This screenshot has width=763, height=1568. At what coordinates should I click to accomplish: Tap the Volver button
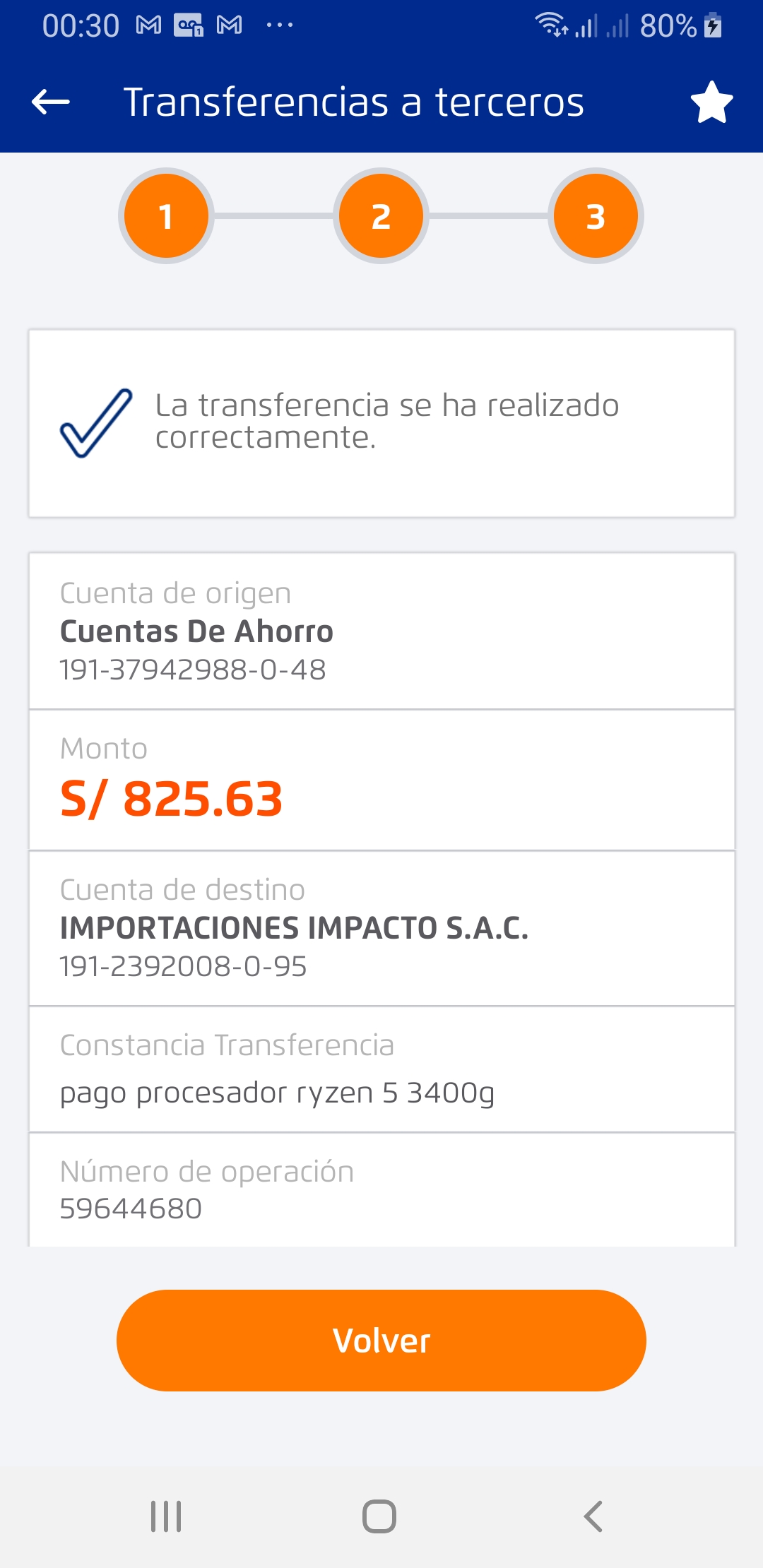(381, 1340)
